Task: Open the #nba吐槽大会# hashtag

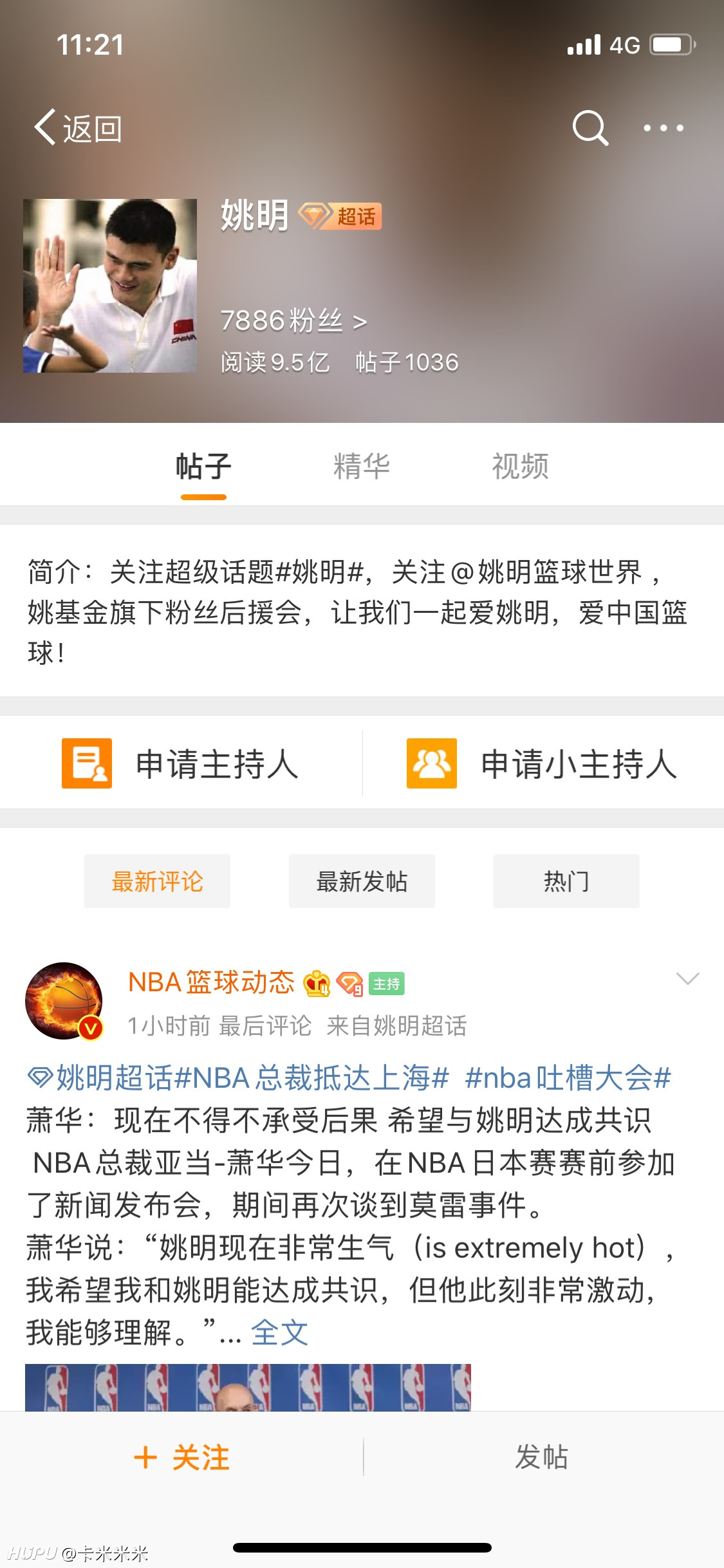Action: [568, 1078]
